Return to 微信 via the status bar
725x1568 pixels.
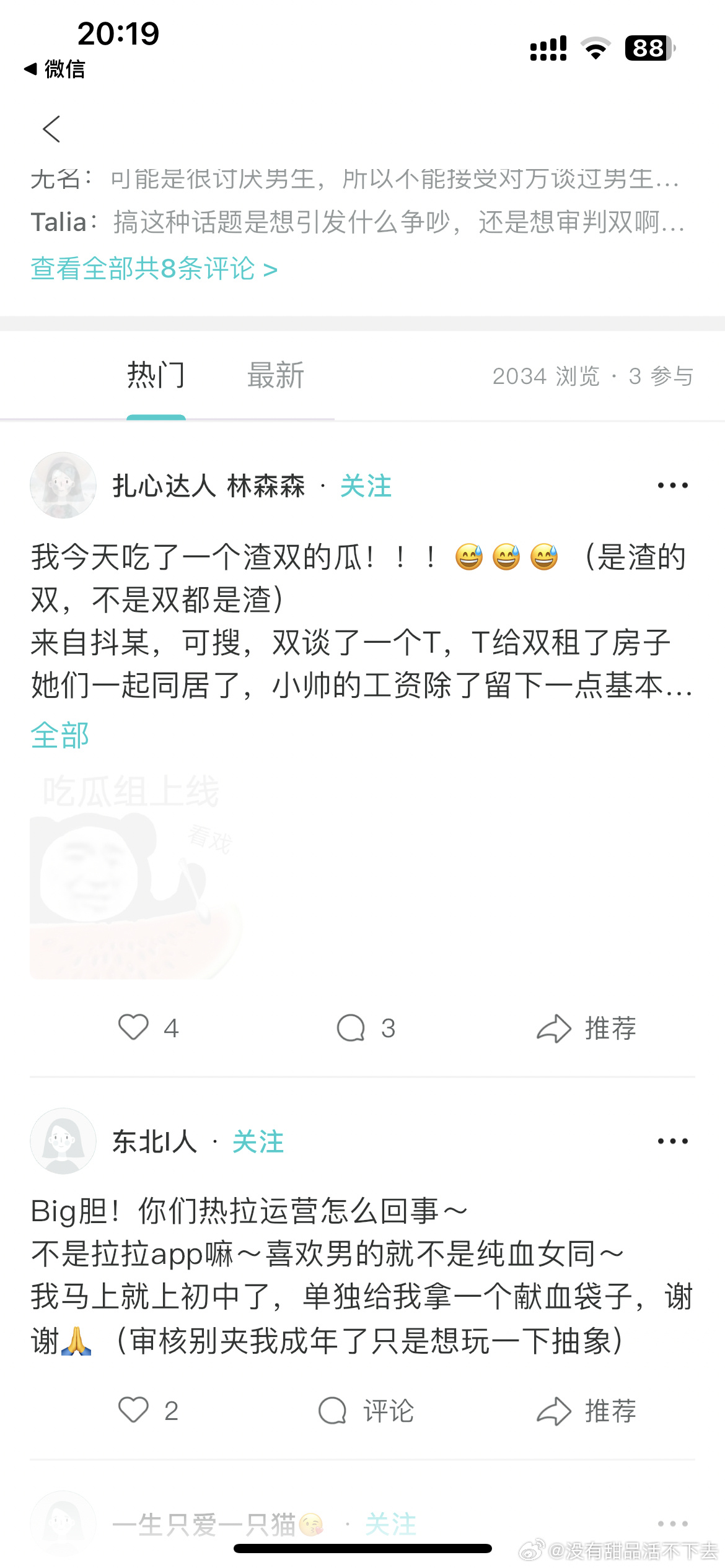55,69
